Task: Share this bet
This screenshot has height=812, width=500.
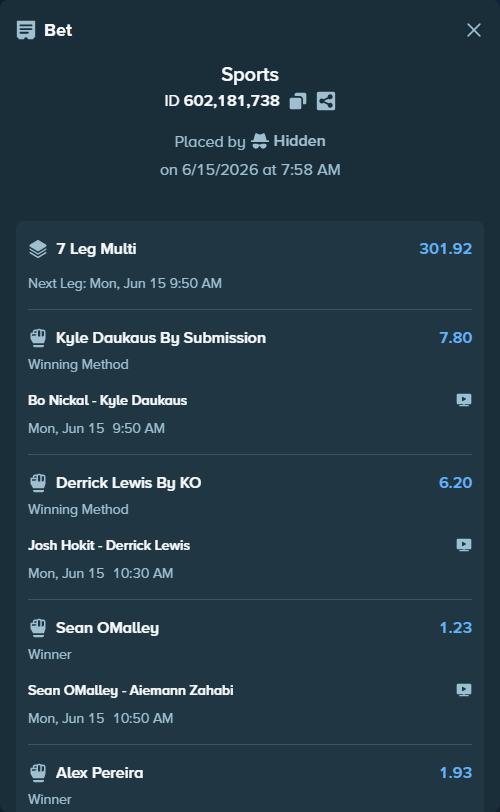Action: (x=326, y=101)
